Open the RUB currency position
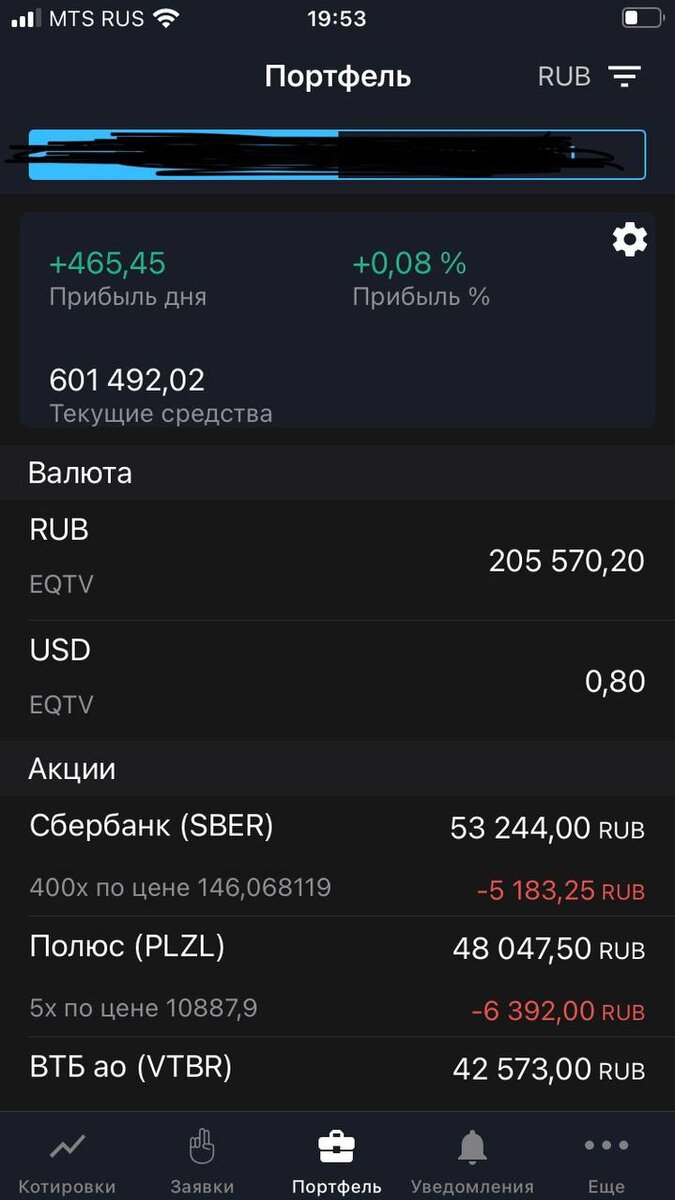The width and height of the screenshot is (675, 1200). [337, 560]
